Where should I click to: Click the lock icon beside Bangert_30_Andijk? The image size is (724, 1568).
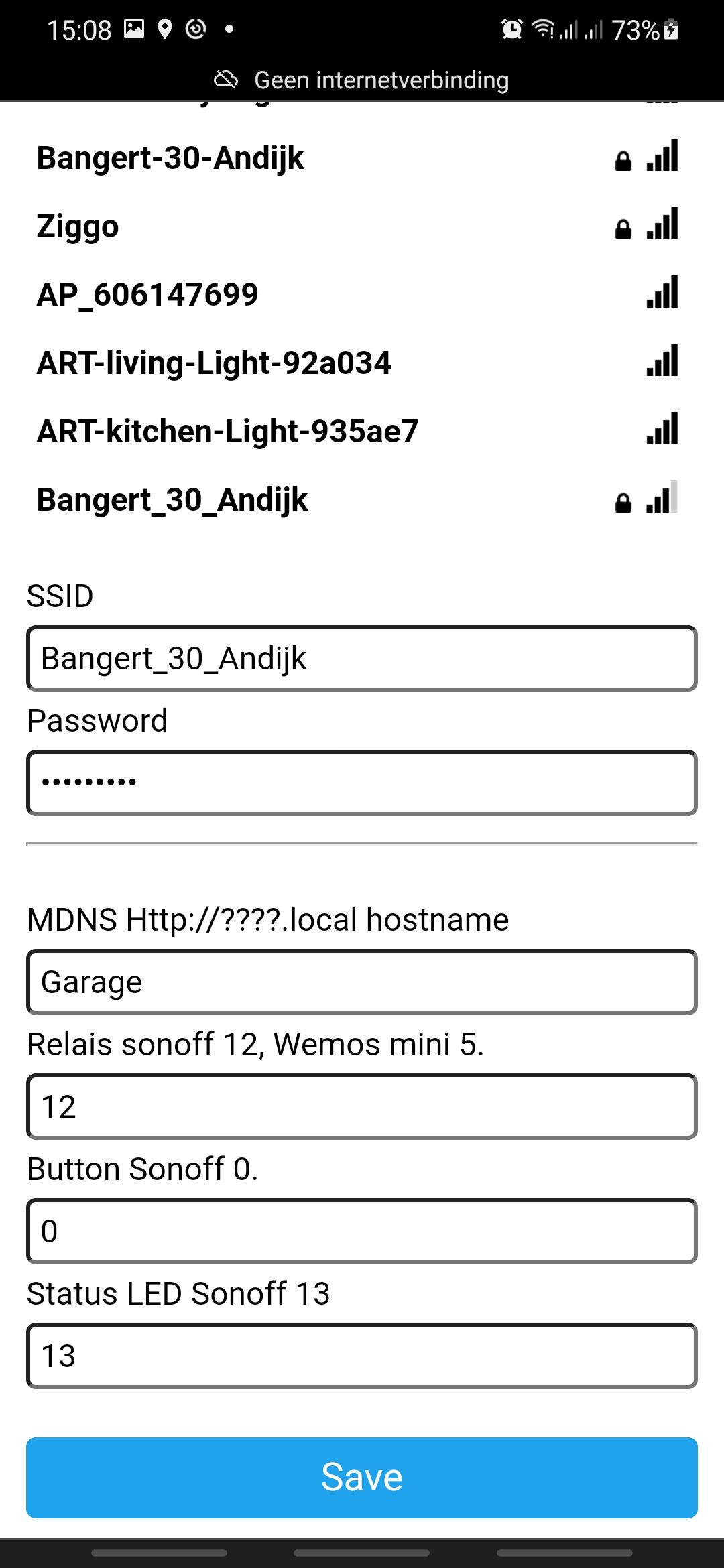[x=622, y=501]
